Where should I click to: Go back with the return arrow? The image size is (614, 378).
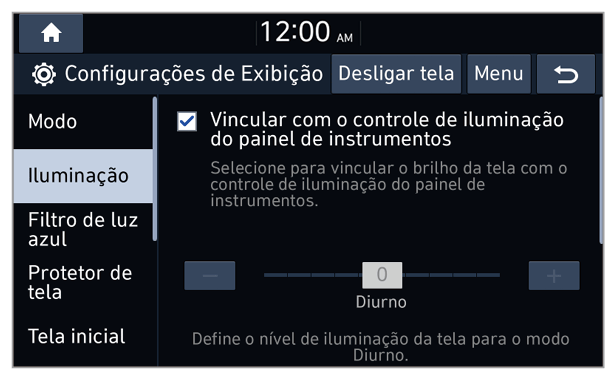pos(566,74)
